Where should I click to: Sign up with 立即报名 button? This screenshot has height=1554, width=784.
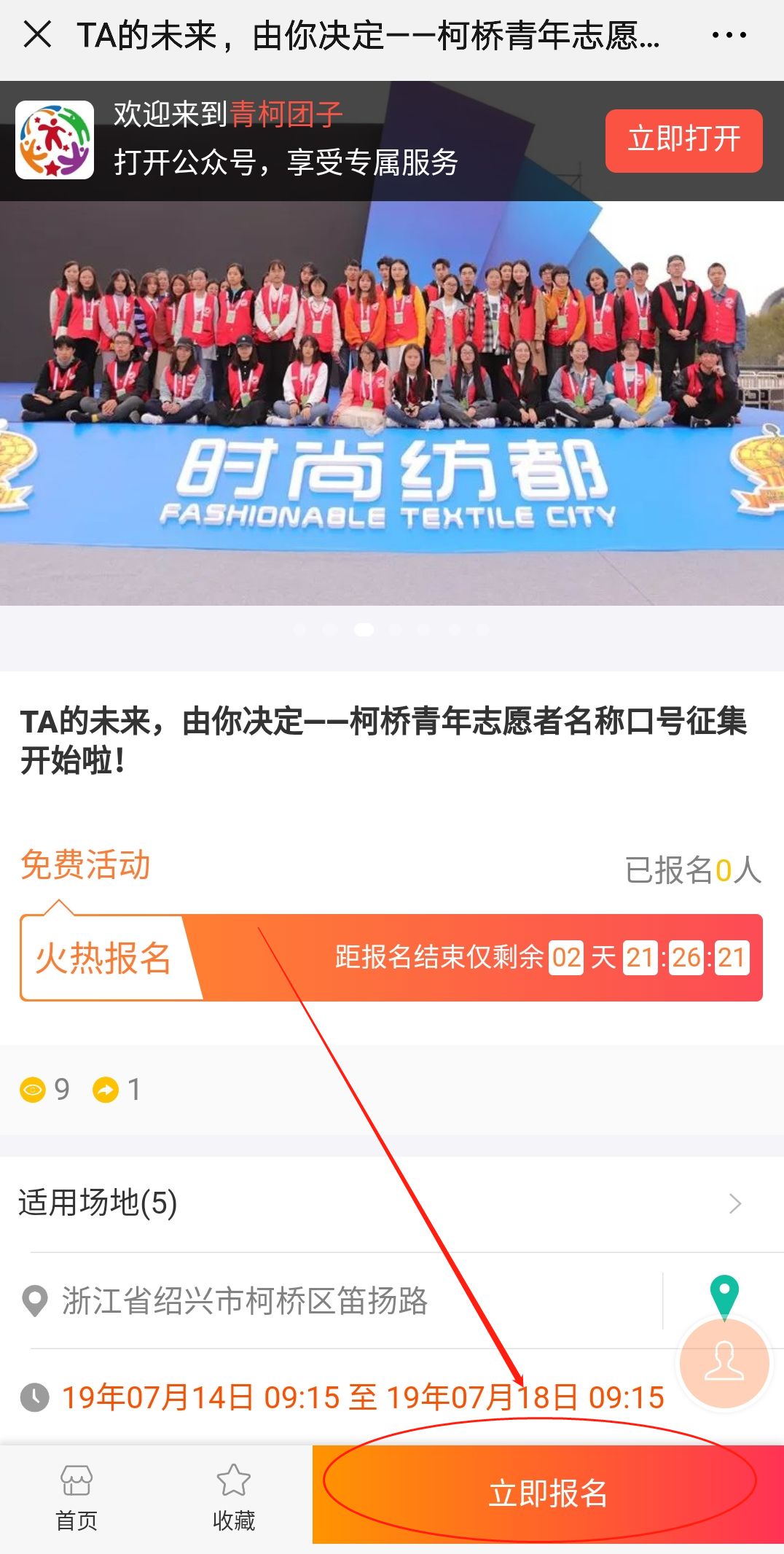click(547, 1493)
